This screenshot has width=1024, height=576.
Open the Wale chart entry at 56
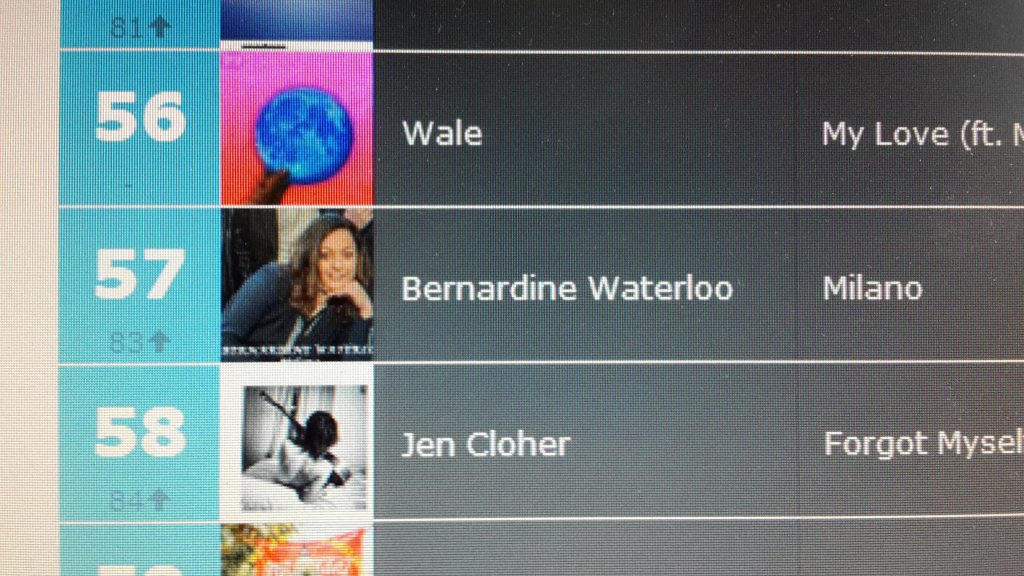tap(442, 133)
